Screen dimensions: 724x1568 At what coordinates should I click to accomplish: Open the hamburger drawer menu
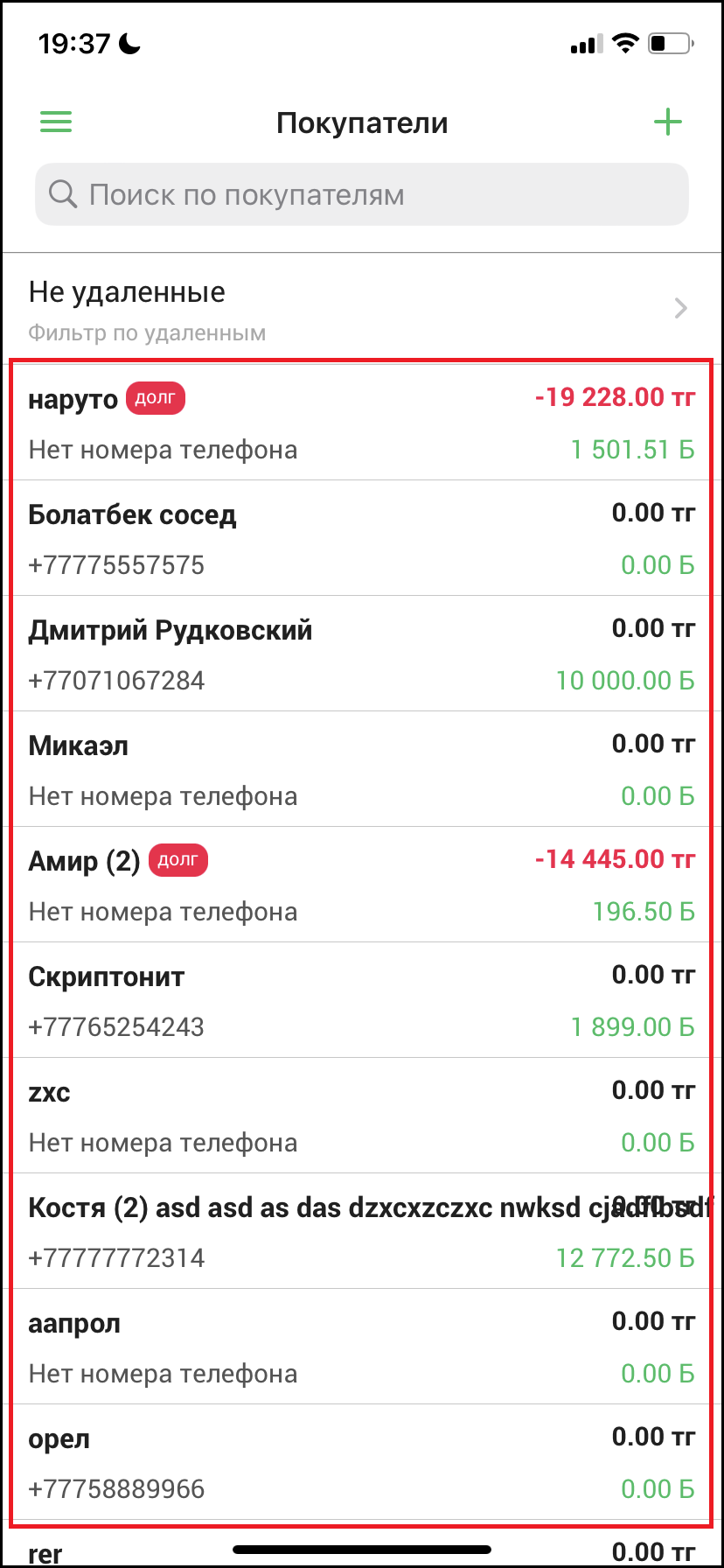pyautogui.click(x=56, y=122)
